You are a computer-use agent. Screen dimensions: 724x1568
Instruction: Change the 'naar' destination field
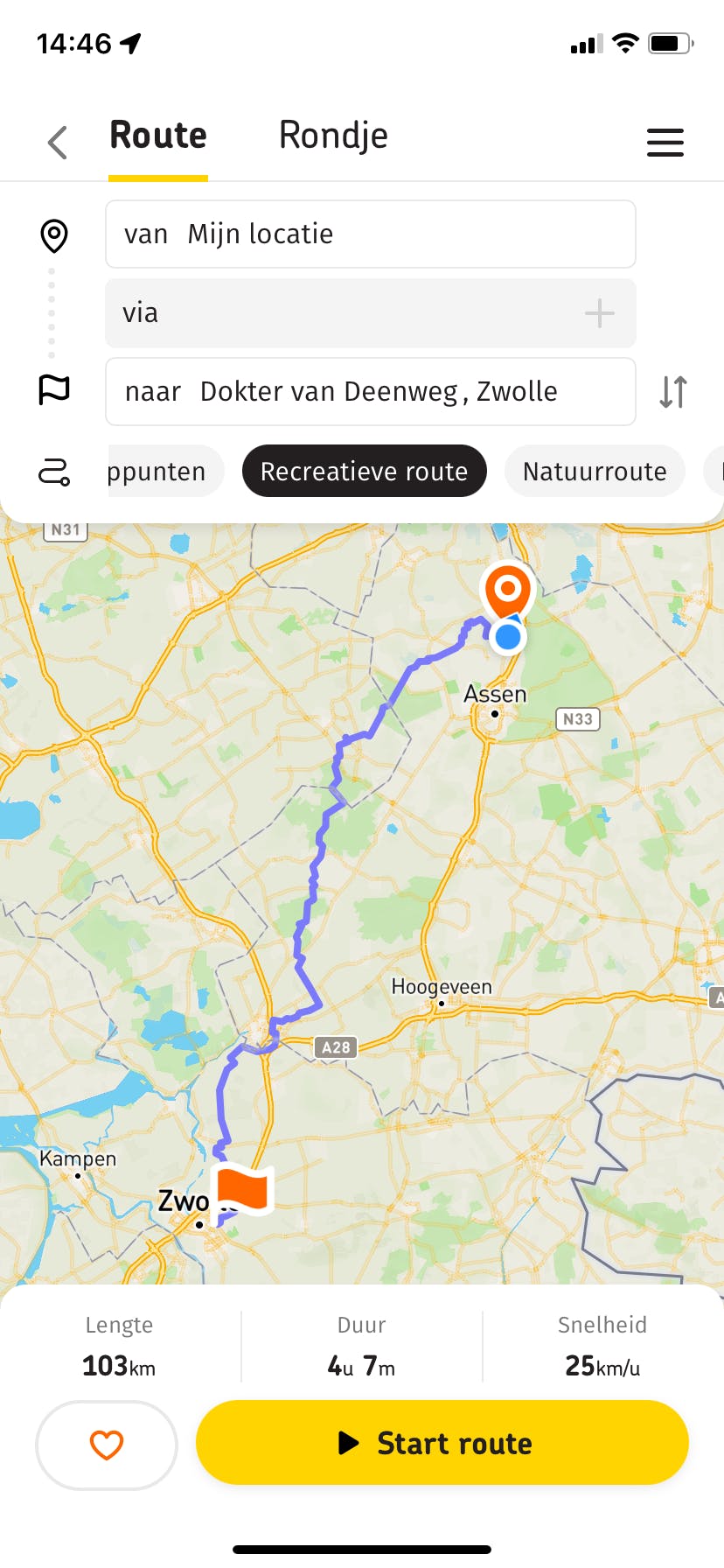(x=370, y=392)
